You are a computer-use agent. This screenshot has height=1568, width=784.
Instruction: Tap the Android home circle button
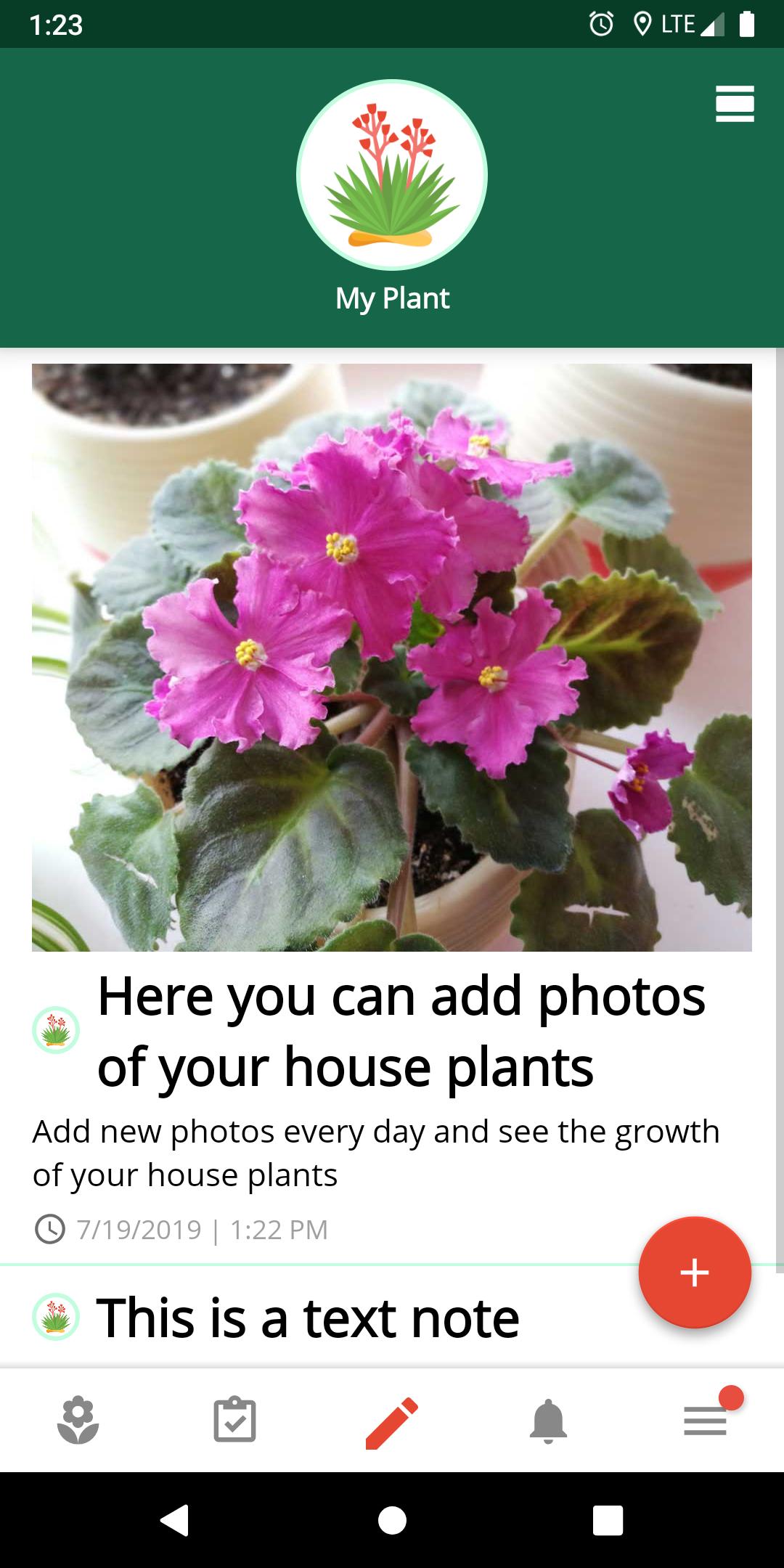click(x=392, y=1519)
